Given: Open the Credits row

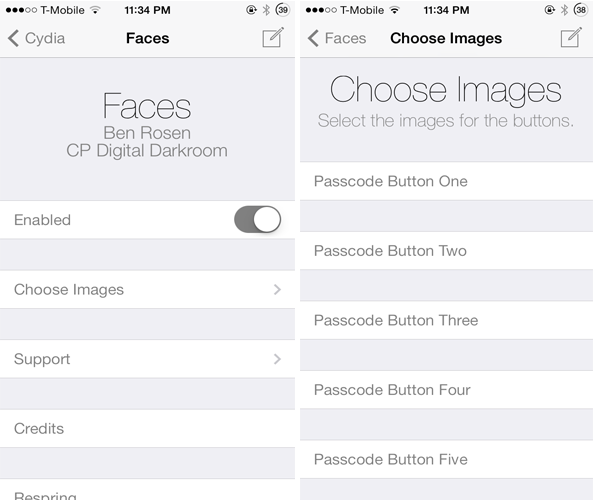Looking at the screenshot, I should coord(147,428).
